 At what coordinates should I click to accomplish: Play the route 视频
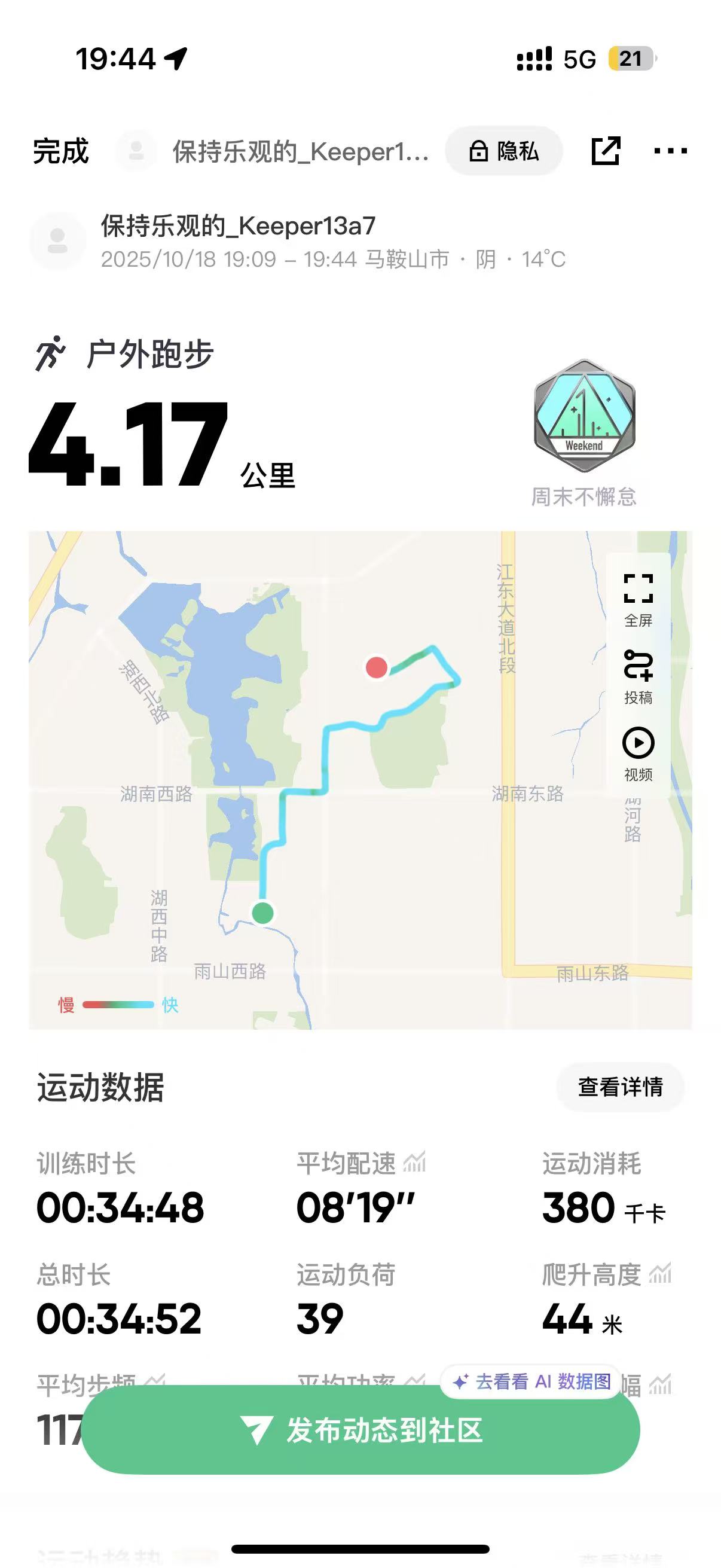(638, 754)
